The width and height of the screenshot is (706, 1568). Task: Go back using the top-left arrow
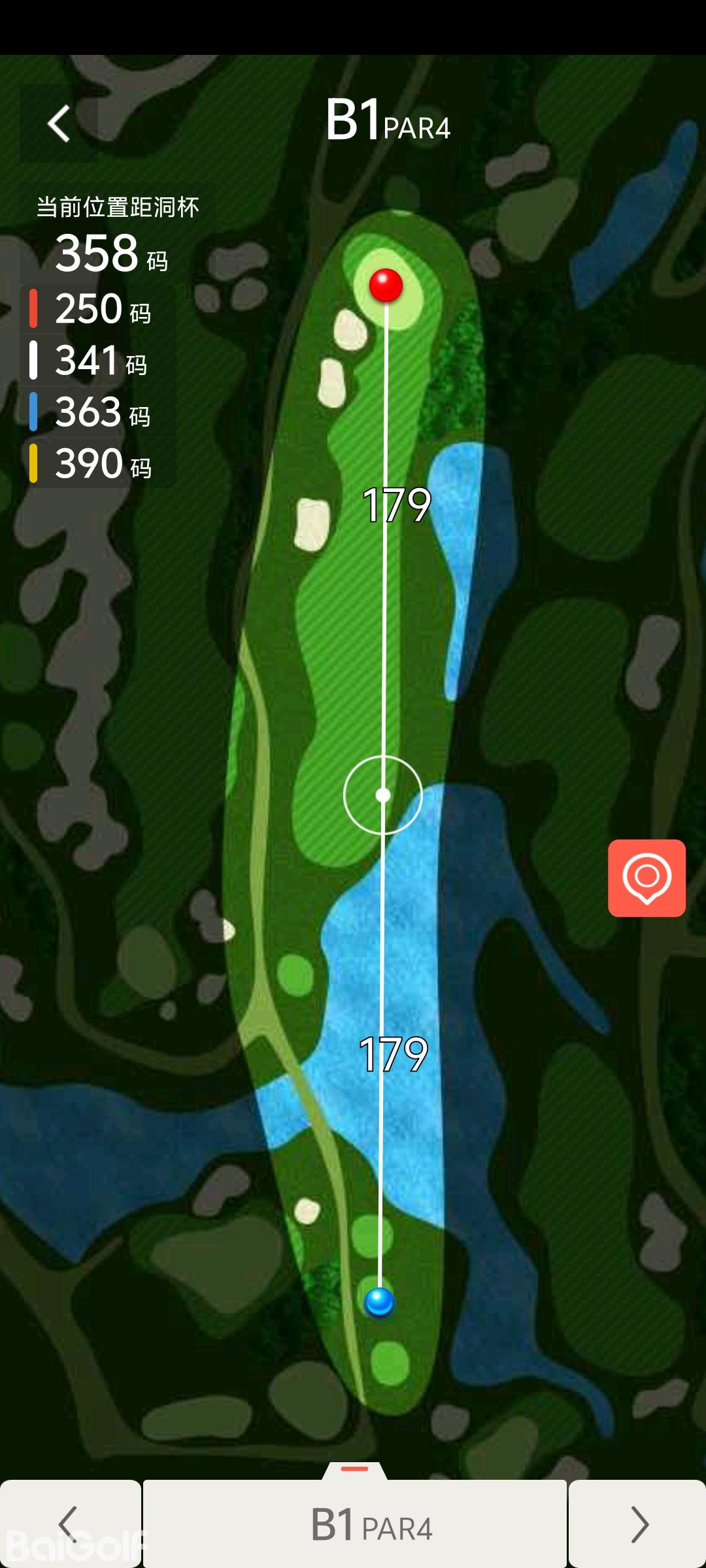click(x=59, y=123)
